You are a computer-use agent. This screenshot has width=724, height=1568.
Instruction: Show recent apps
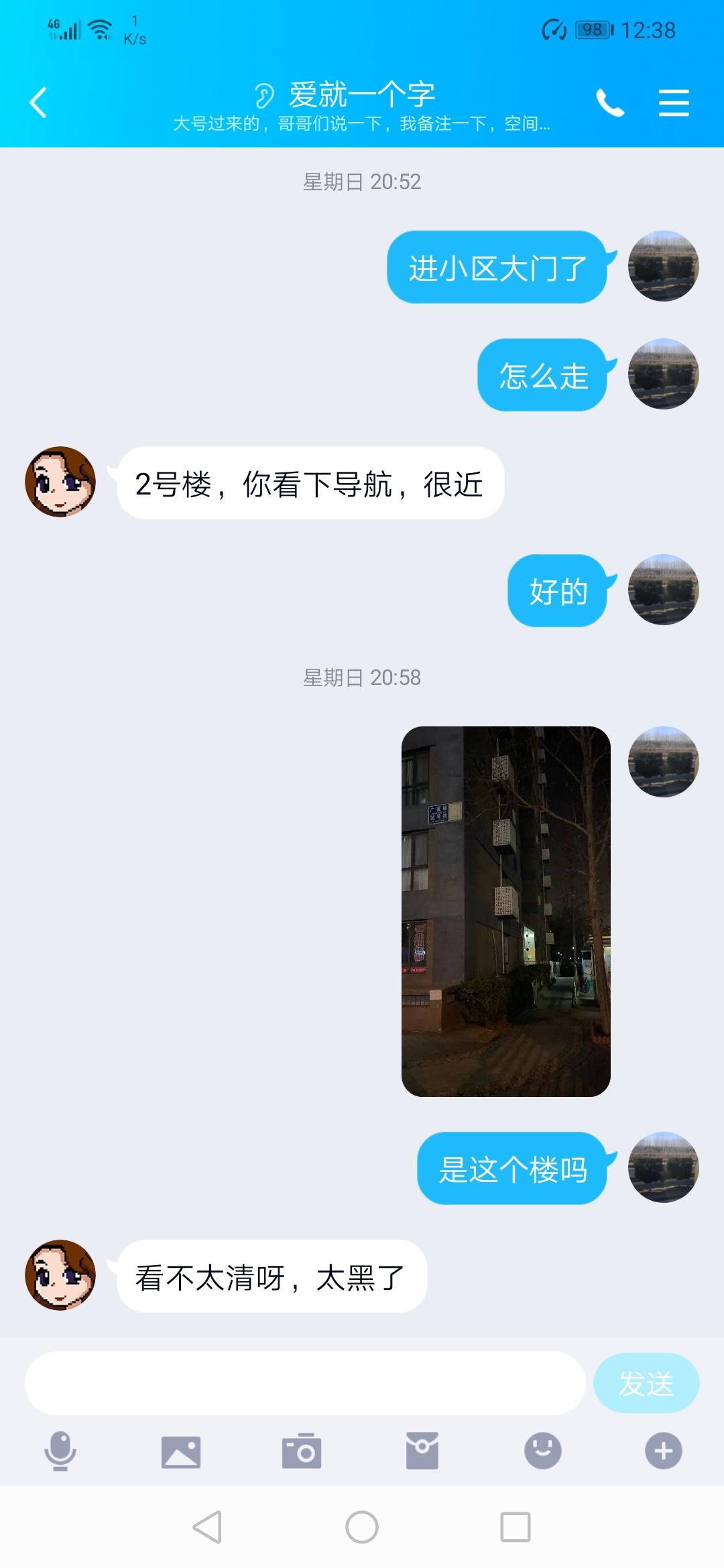516,1528
